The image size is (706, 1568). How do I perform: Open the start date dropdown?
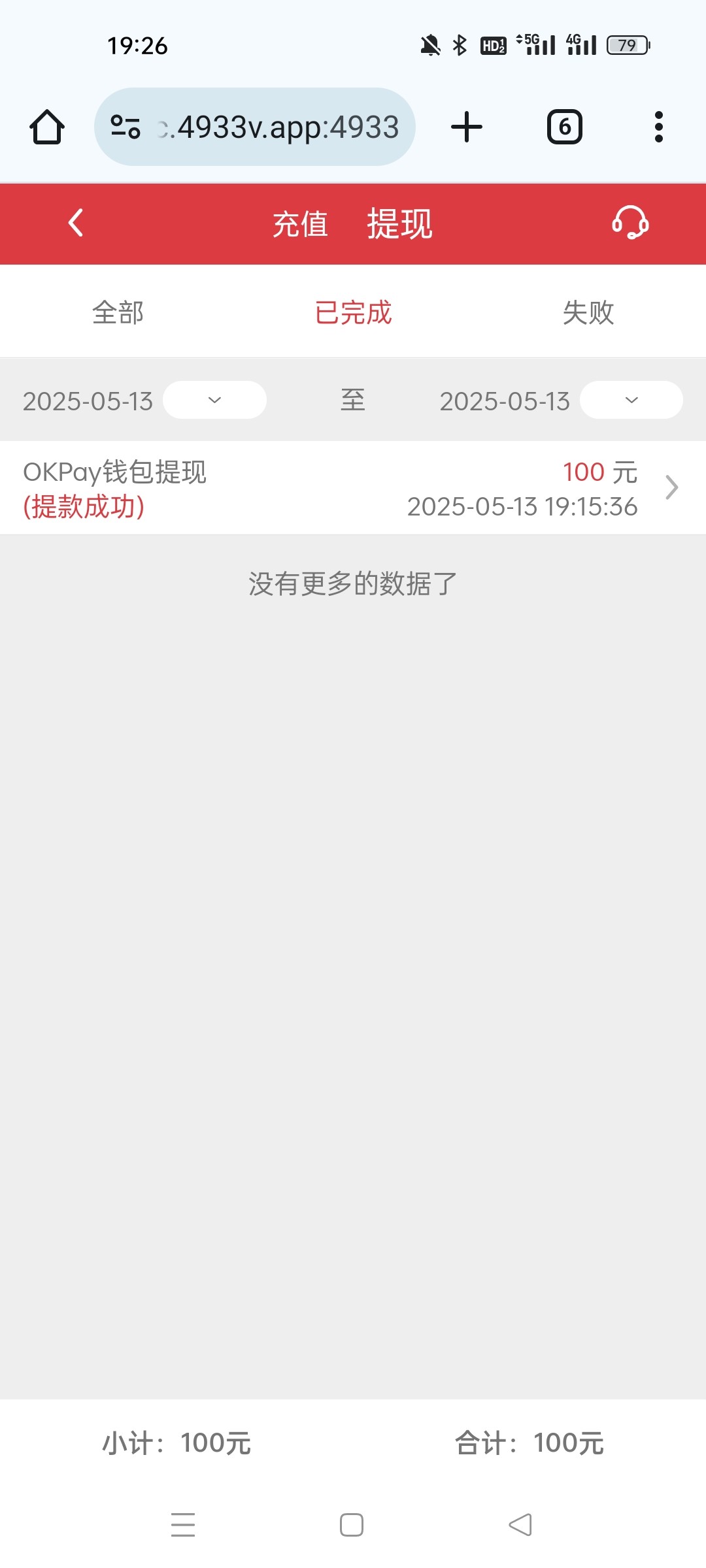click(214, 400)
